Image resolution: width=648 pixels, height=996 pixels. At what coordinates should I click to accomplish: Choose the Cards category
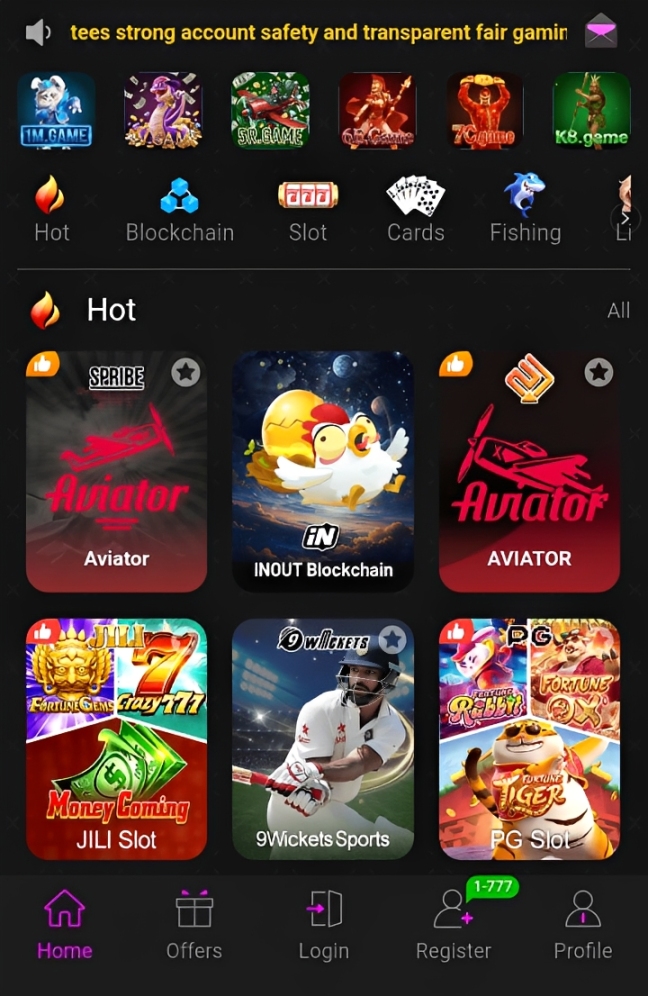click(415, 210)
